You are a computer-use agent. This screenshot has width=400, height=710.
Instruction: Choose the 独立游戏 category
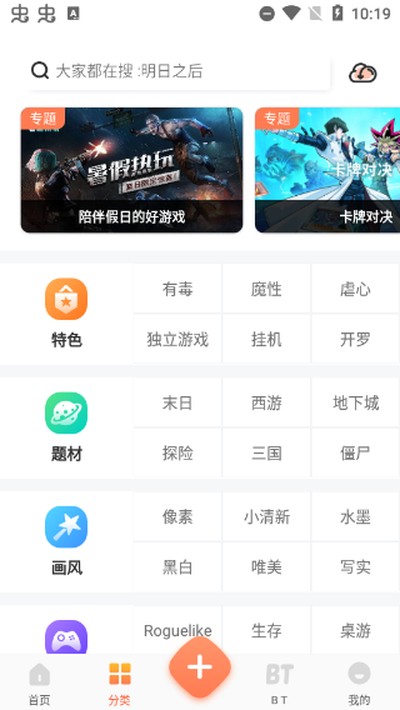click(x=178, y=339)
